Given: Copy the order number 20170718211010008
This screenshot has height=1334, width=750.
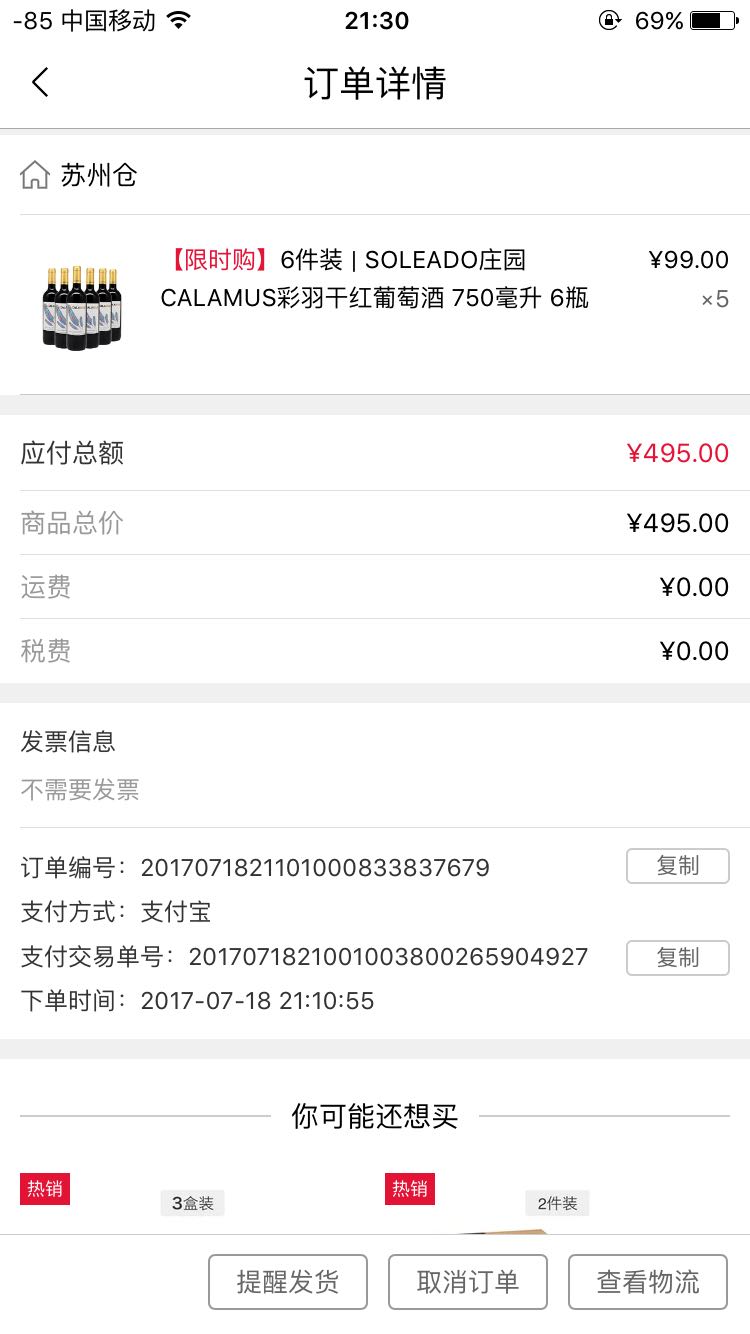Looking at the screenshot, I should (x=677, y=866).
